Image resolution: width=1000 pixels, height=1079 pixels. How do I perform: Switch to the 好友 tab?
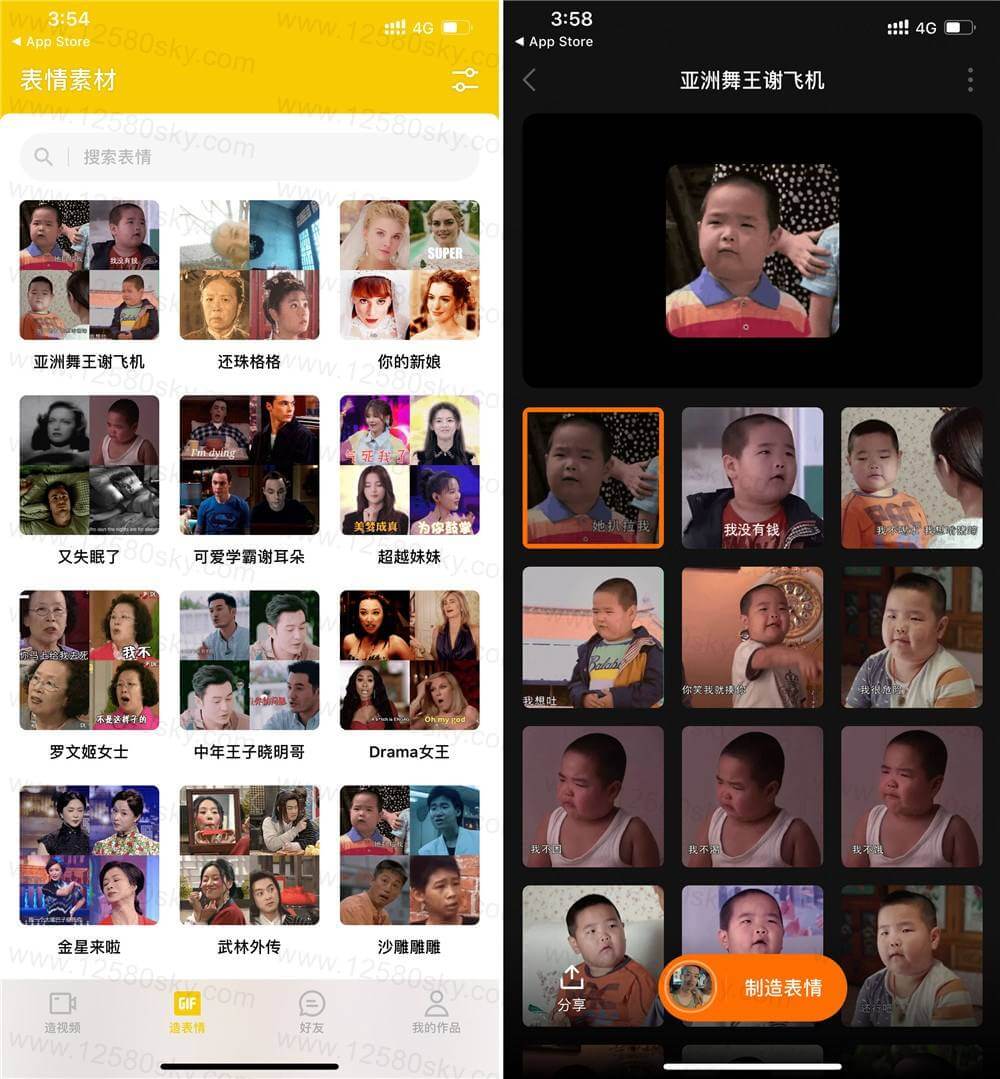pos(312,1012)
